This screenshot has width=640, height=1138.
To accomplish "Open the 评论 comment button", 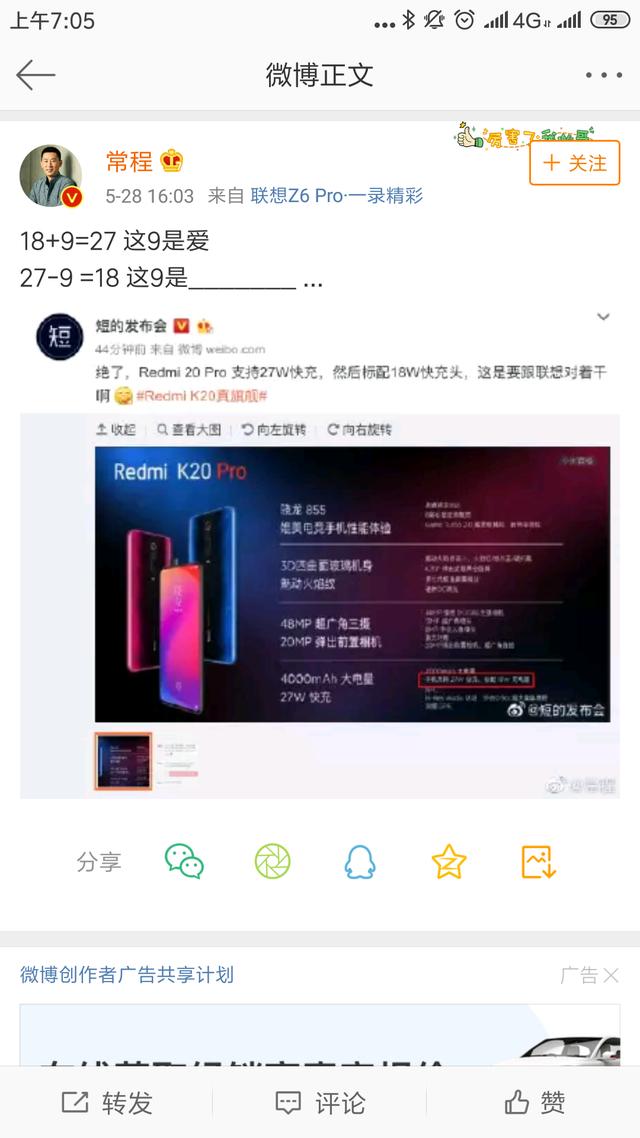I will pyautogui.click(x=320, y=1102).
